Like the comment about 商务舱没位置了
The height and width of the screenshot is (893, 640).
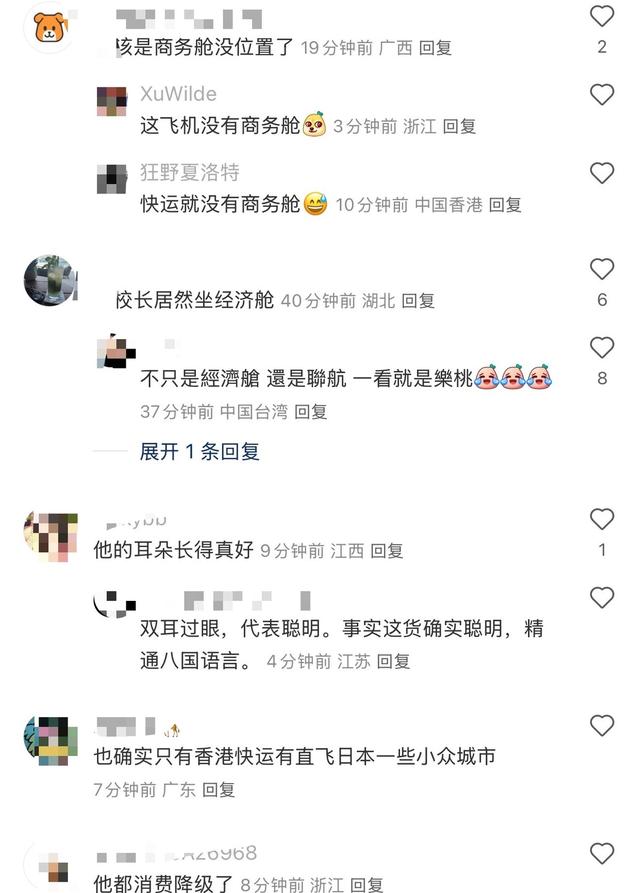pyautogui.click(x=601, y=16)
